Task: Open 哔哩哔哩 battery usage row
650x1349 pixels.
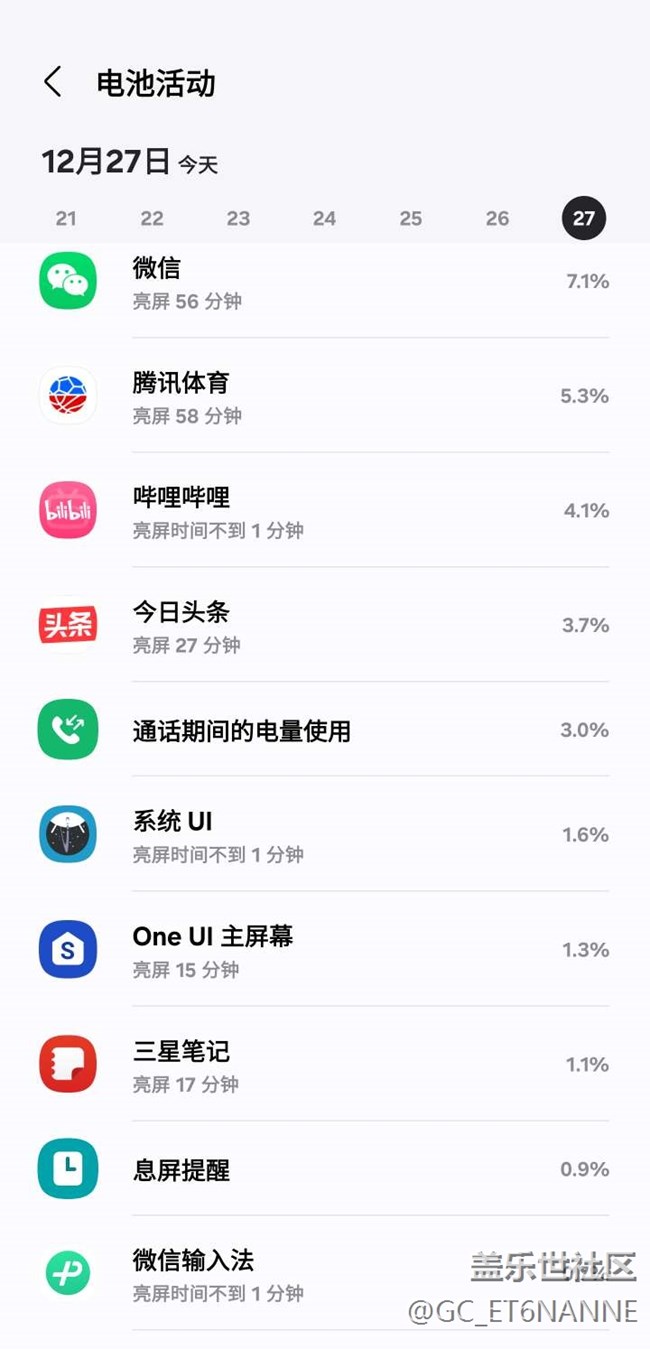Action: [x=325, y=510]
